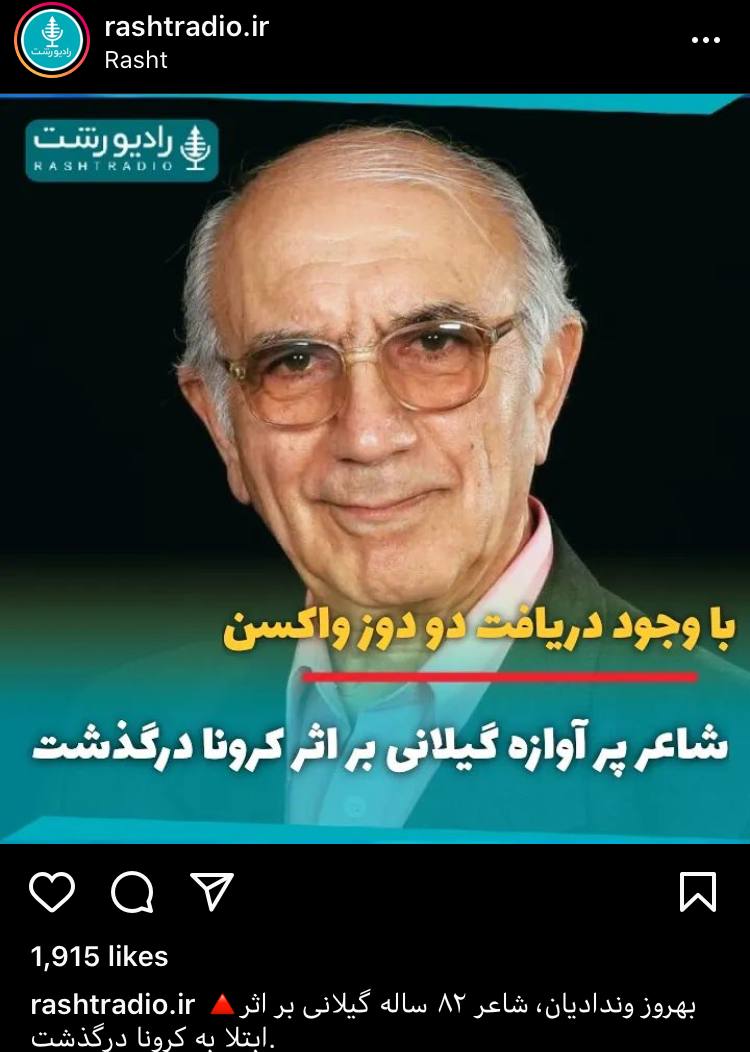The width and height of the screenshot is (750, 1052).
Task: Open rashtradio.ir username in the caption
Action: point(113,1004)
